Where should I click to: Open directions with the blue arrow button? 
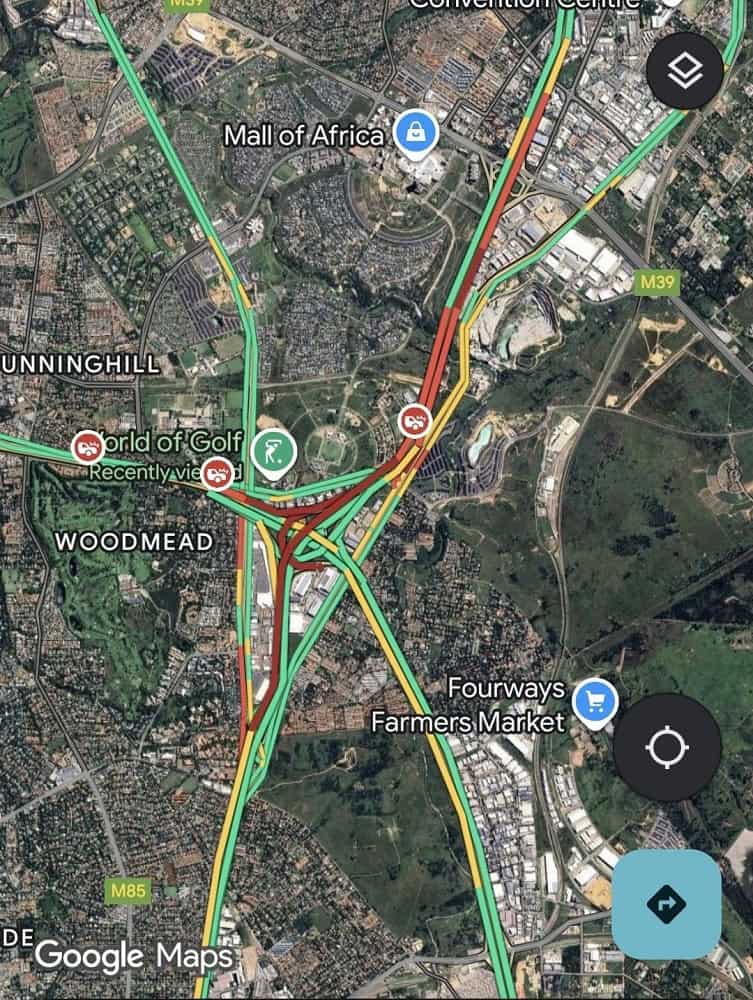[666, 904]
